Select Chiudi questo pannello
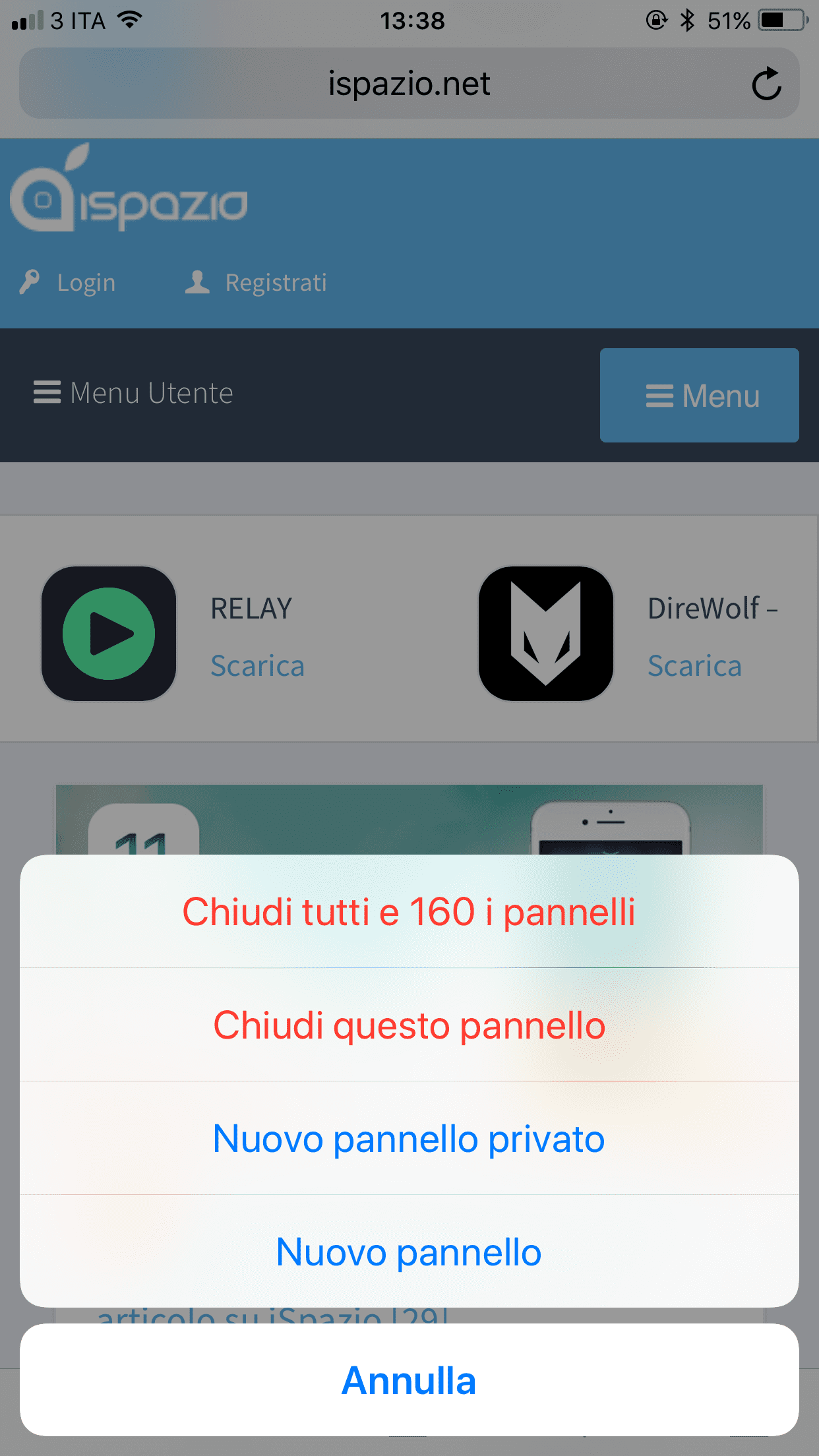Image resolution: width=819 pixels, height=1456 pixels. 409,1025
